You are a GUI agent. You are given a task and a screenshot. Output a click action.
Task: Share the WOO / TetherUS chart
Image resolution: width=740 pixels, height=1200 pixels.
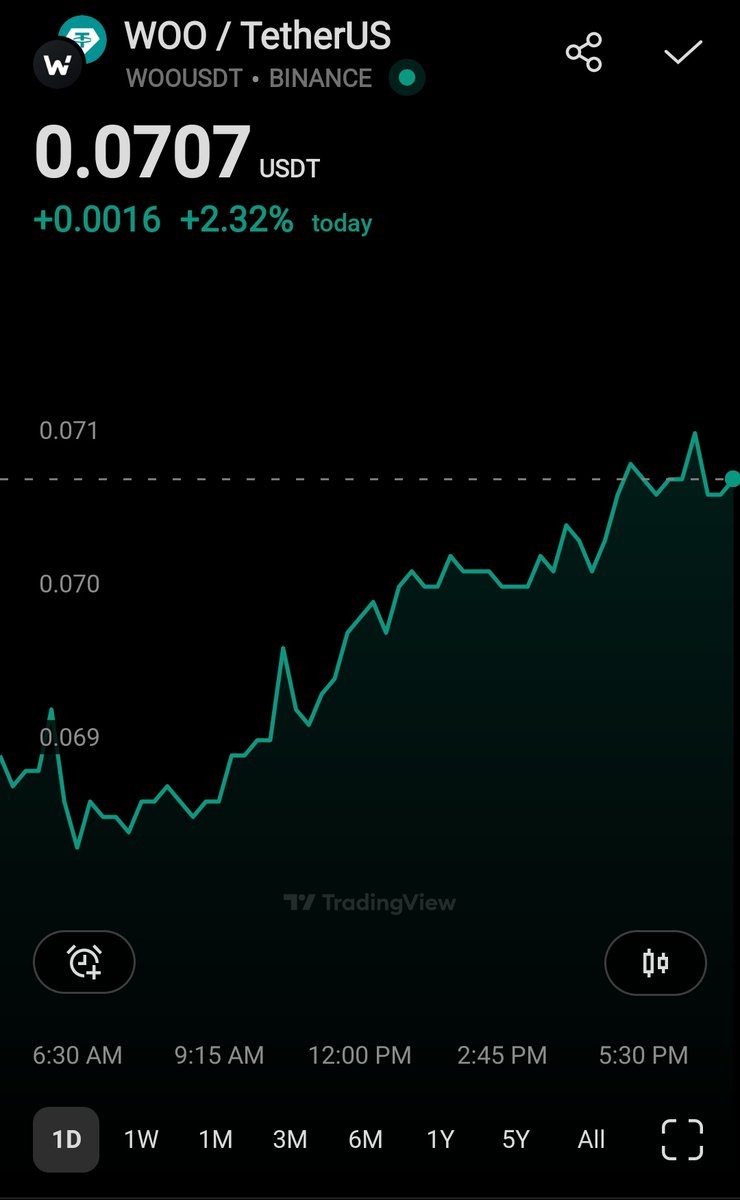[x=584, y=52]
